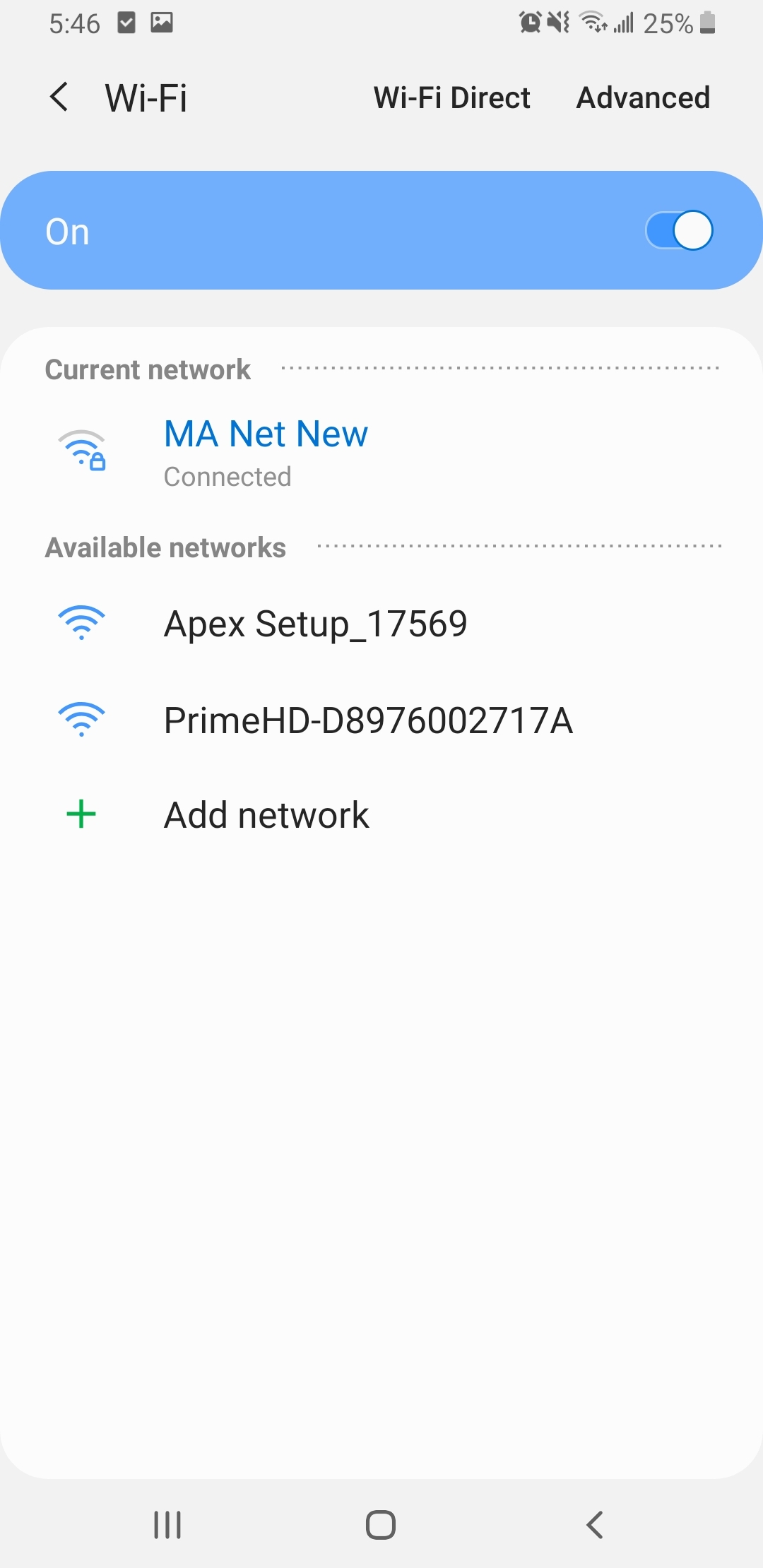Open recent apps in navigation bar

pyautogui.click(x=167, y=1524)
